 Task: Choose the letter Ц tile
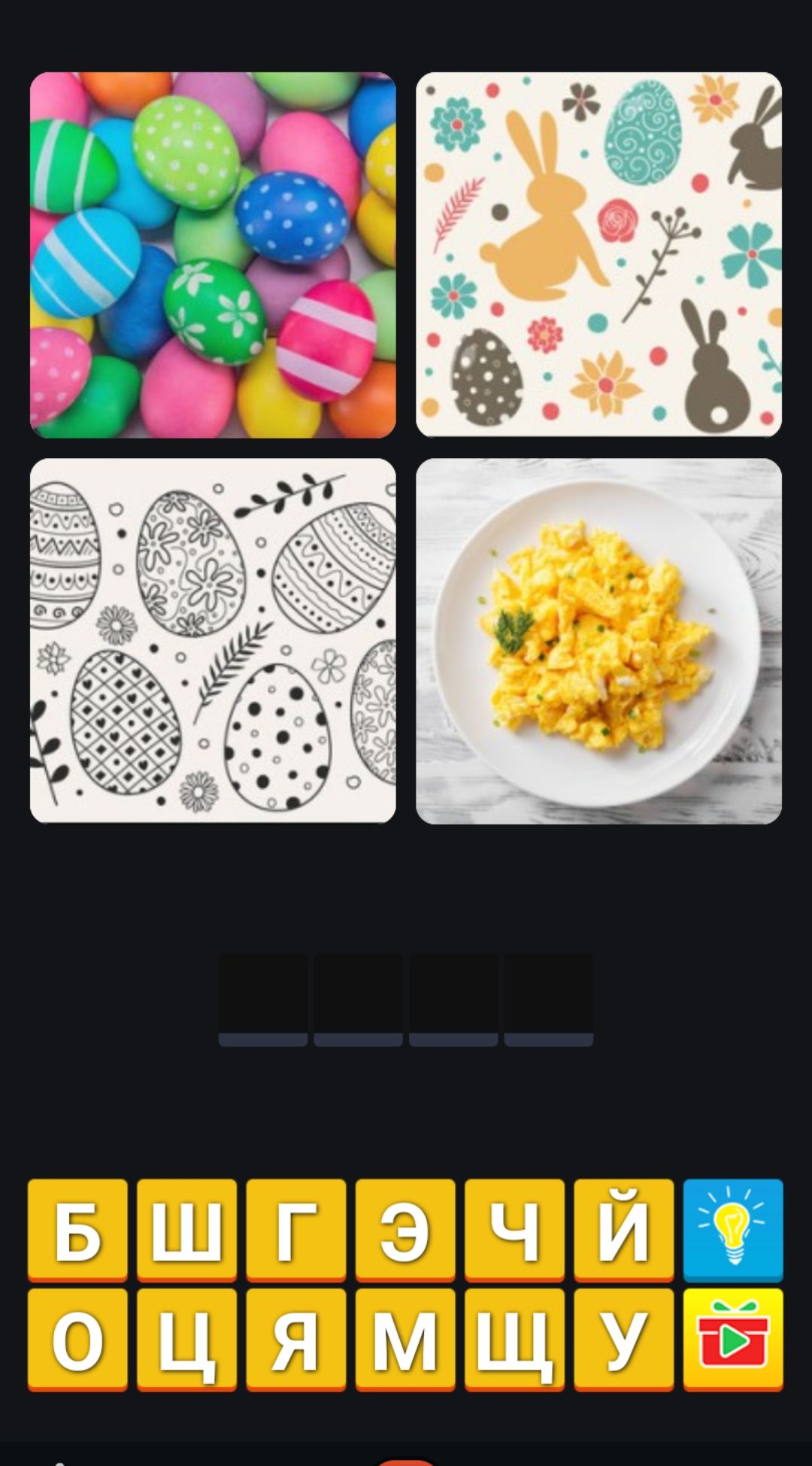pos(186,1339)
